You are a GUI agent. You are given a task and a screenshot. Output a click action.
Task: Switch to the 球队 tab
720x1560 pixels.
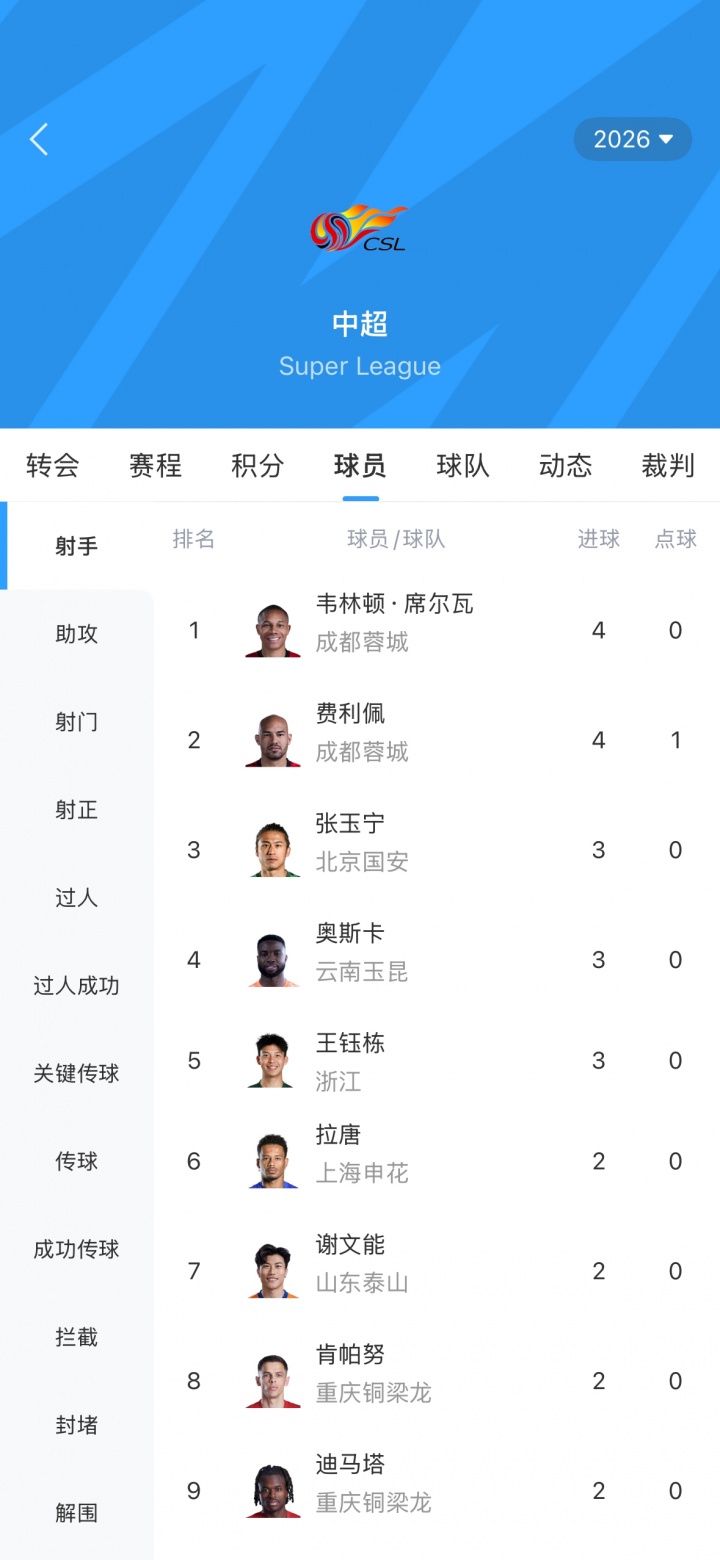463,465
